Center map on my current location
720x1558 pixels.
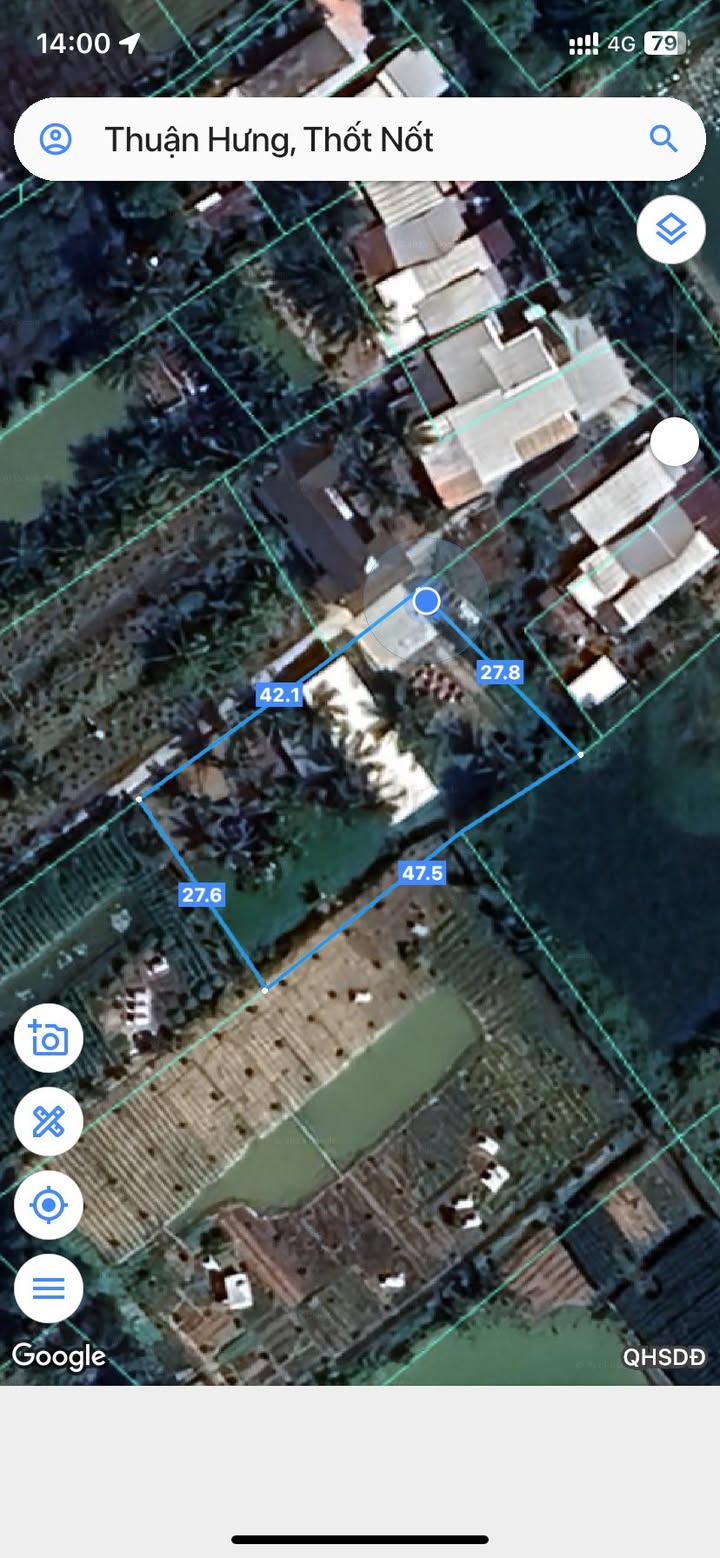[48, 1205]
